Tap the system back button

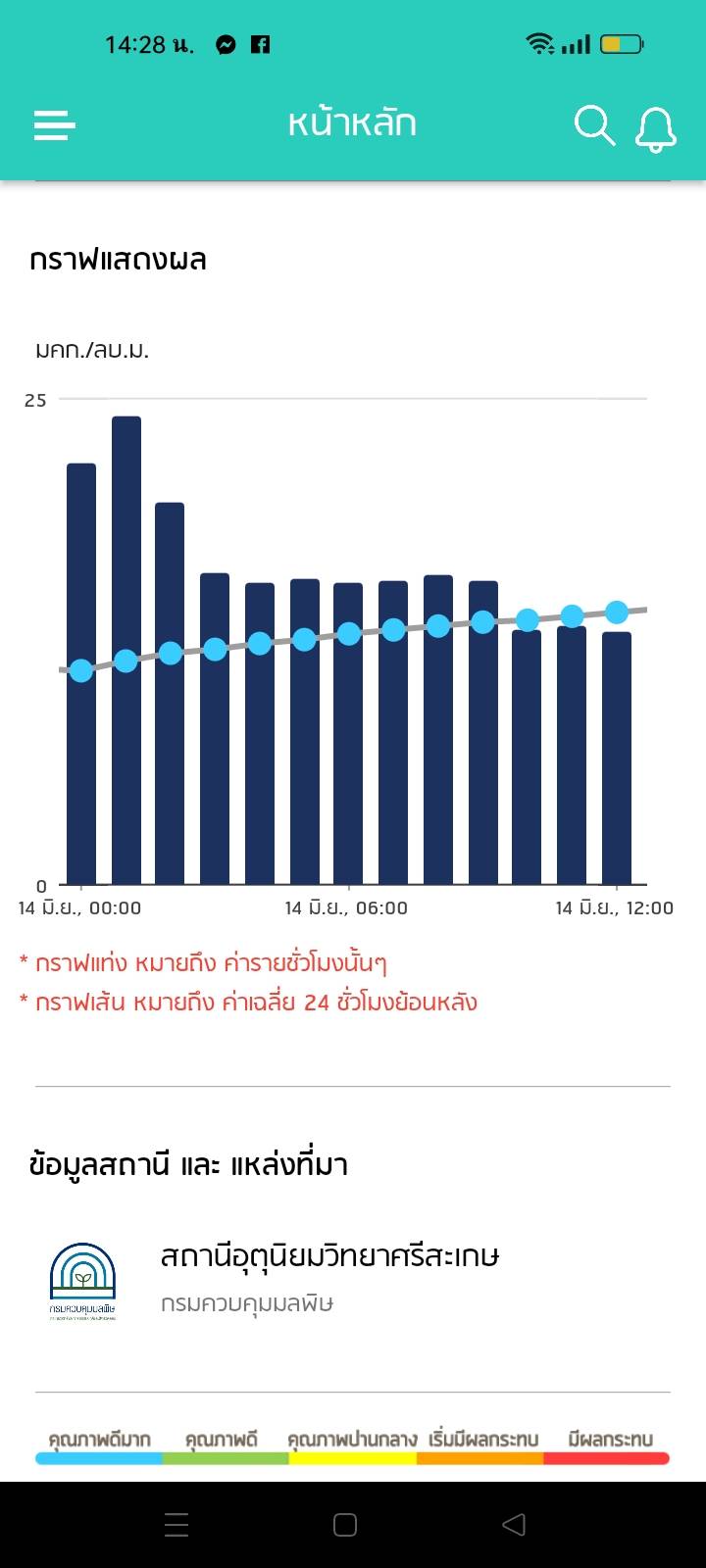(x=514, y=1524)
